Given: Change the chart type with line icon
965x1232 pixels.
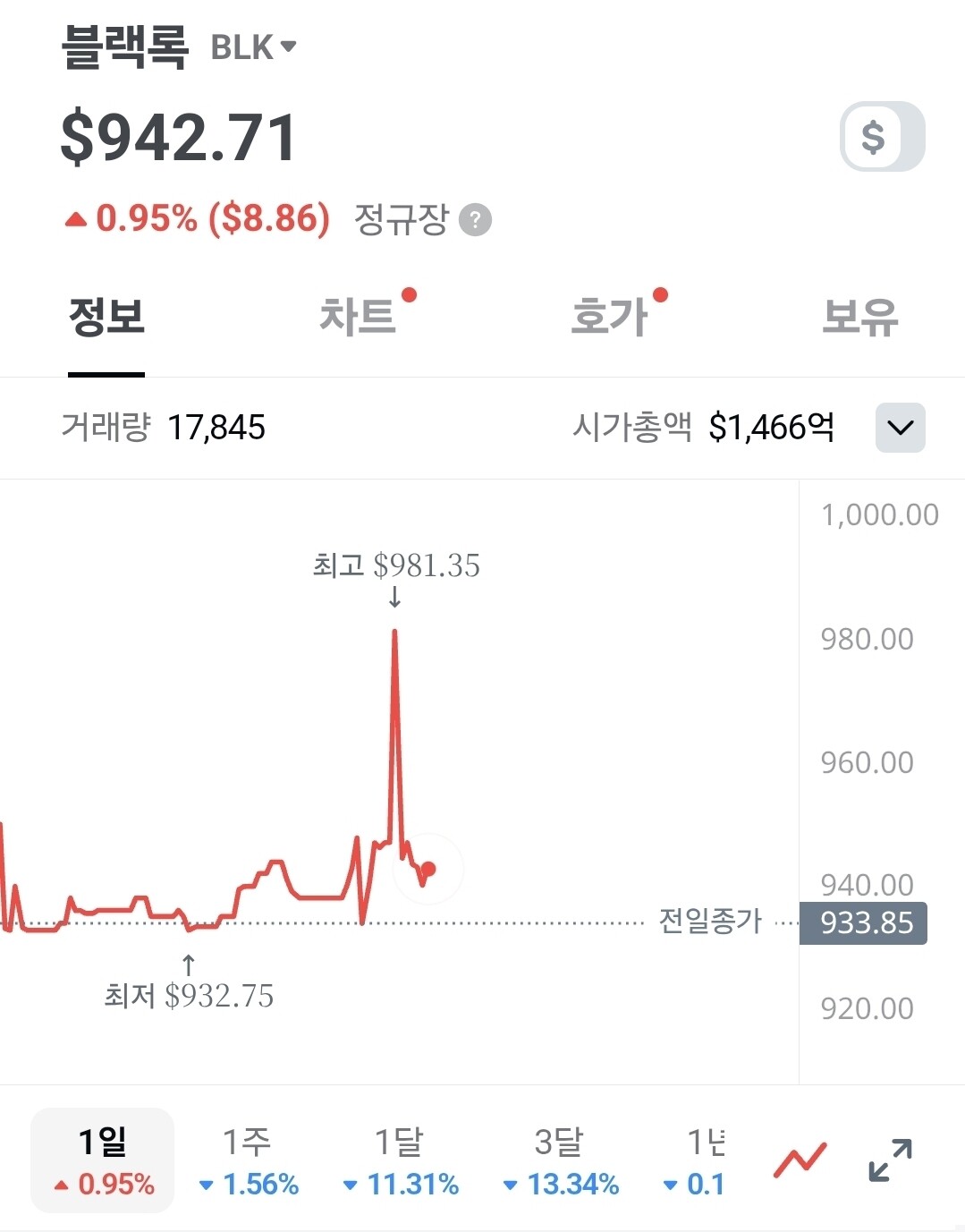Looking at the screenshot, I should click(800, 1160).
